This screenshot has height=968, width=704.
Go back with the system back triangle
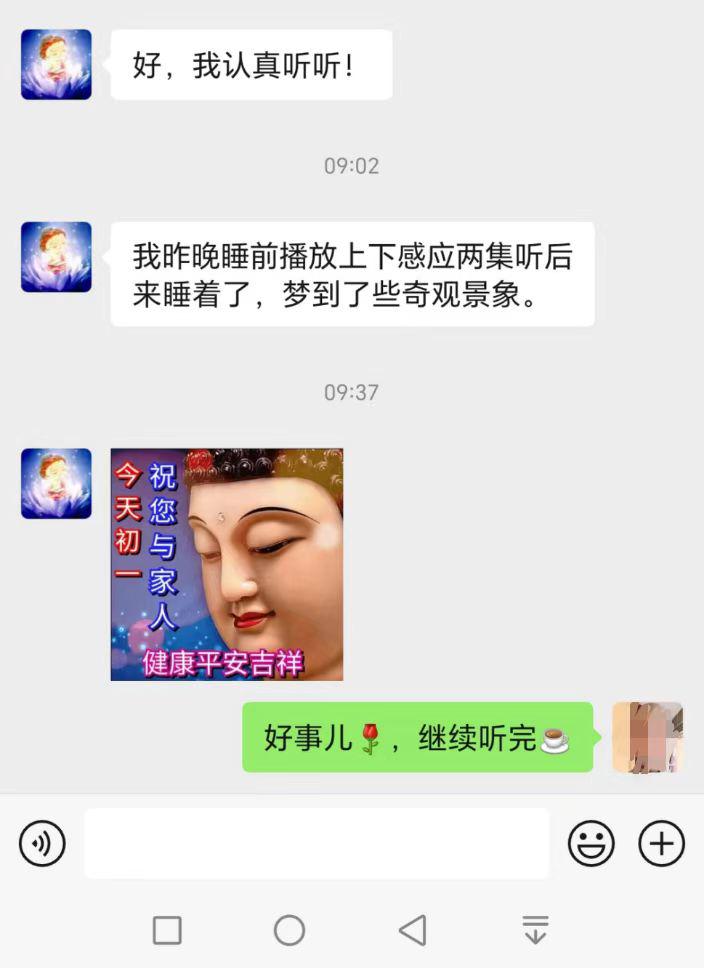tap(412, 930)
